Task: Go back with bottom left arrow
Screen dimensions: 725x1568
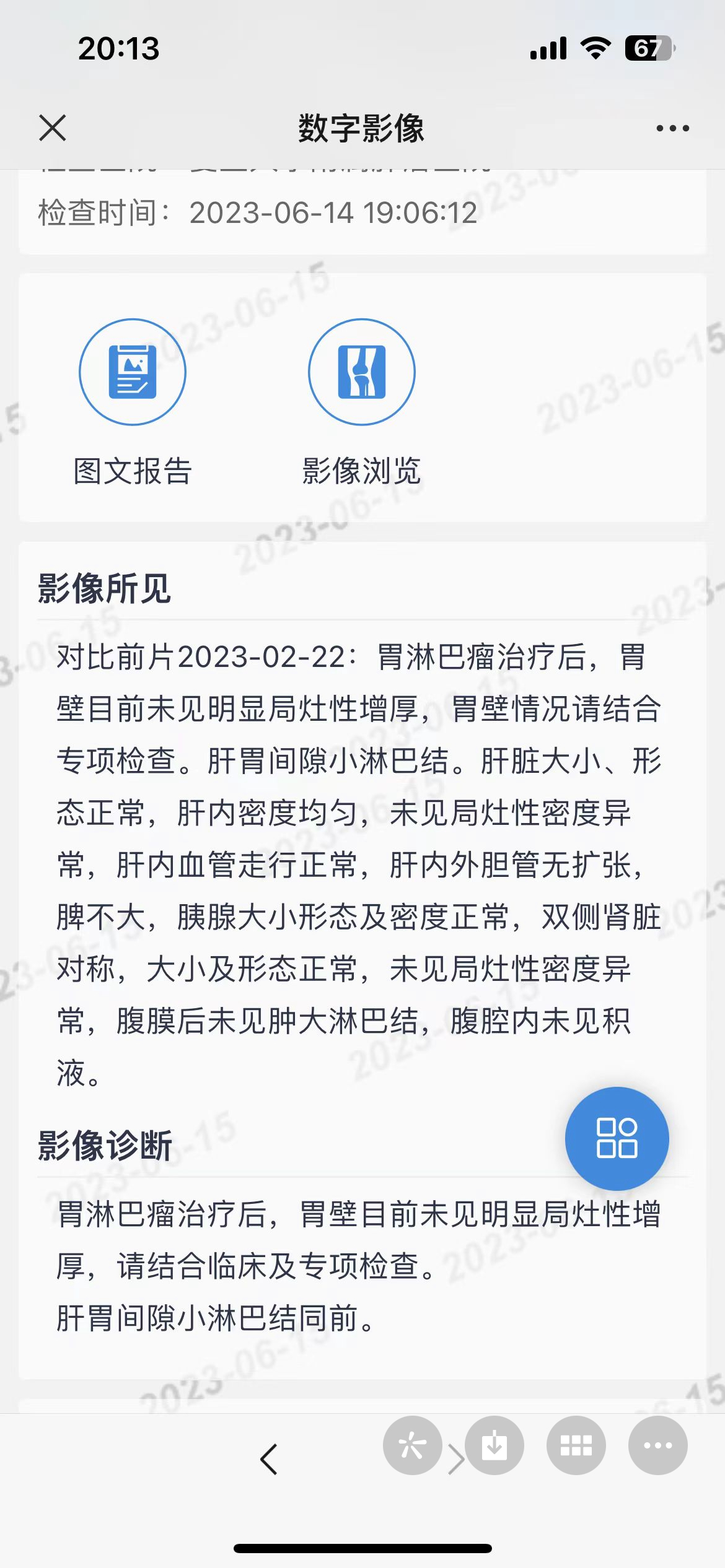Action: pyautogui.click(x=269, y=1460)
